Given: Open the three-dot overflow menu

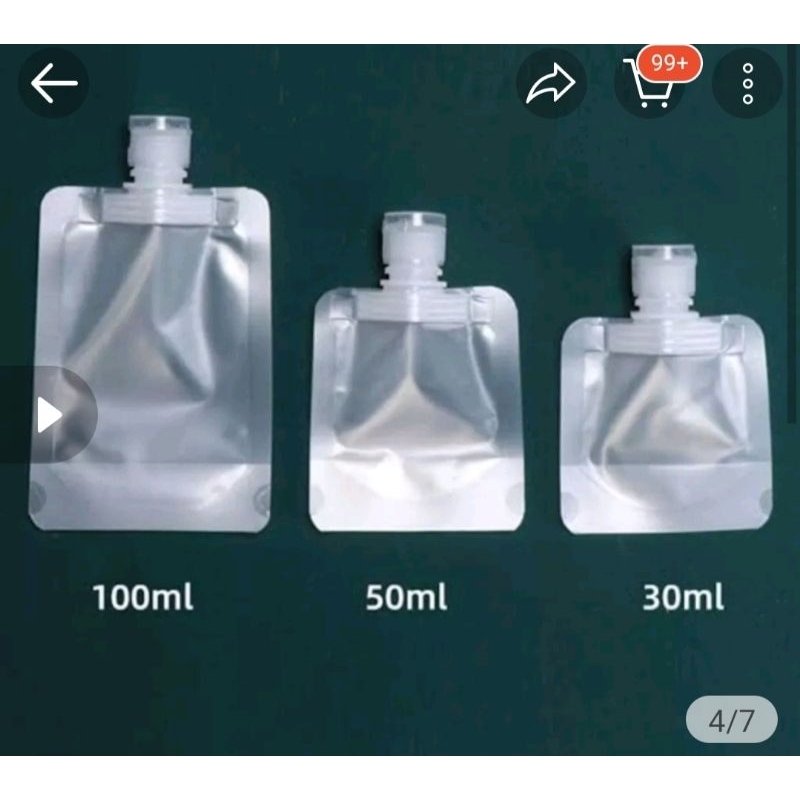Looking at the screenshot, I should (x=746, y=84).
